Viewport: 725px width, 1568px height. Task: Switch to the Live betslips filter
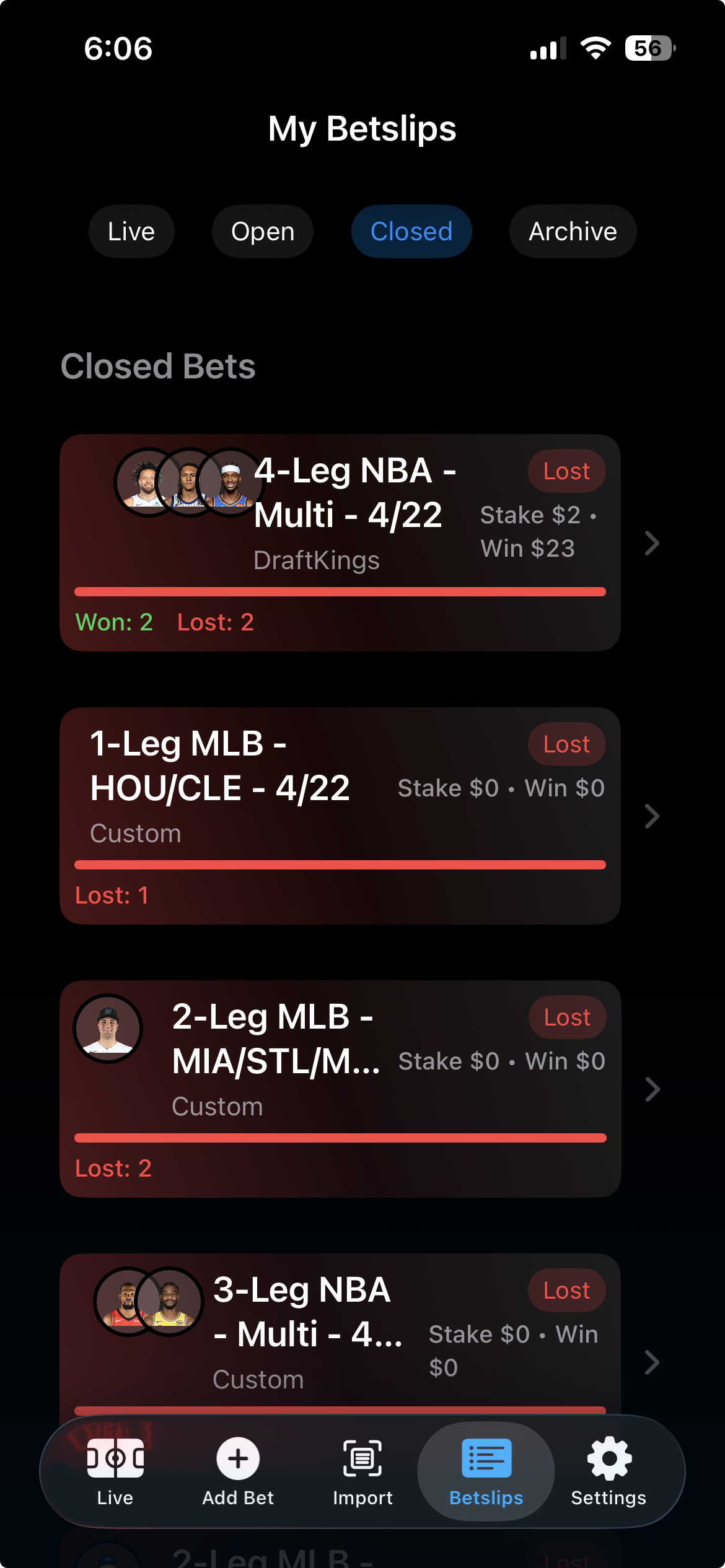[131, 231]
